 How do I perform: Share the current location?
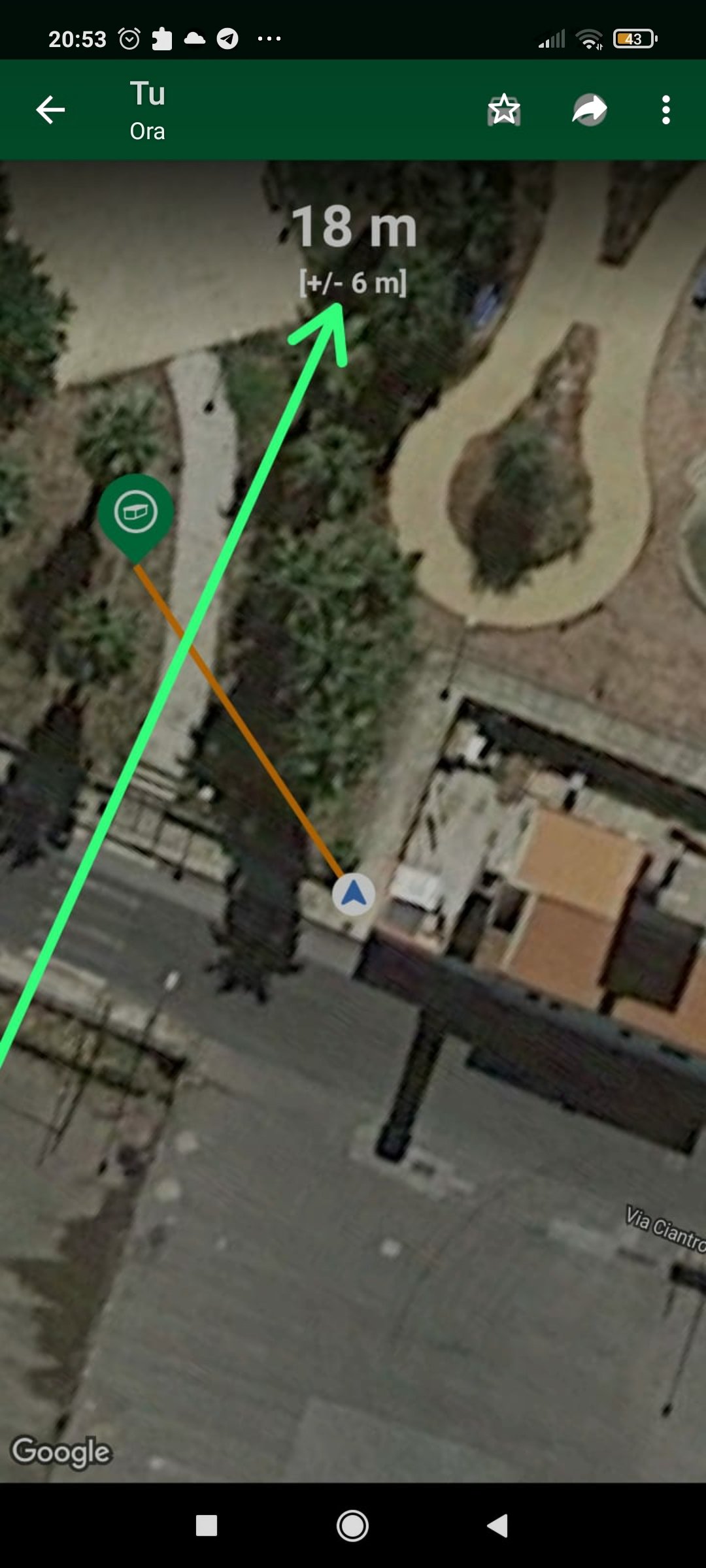(x=590, y=110)
